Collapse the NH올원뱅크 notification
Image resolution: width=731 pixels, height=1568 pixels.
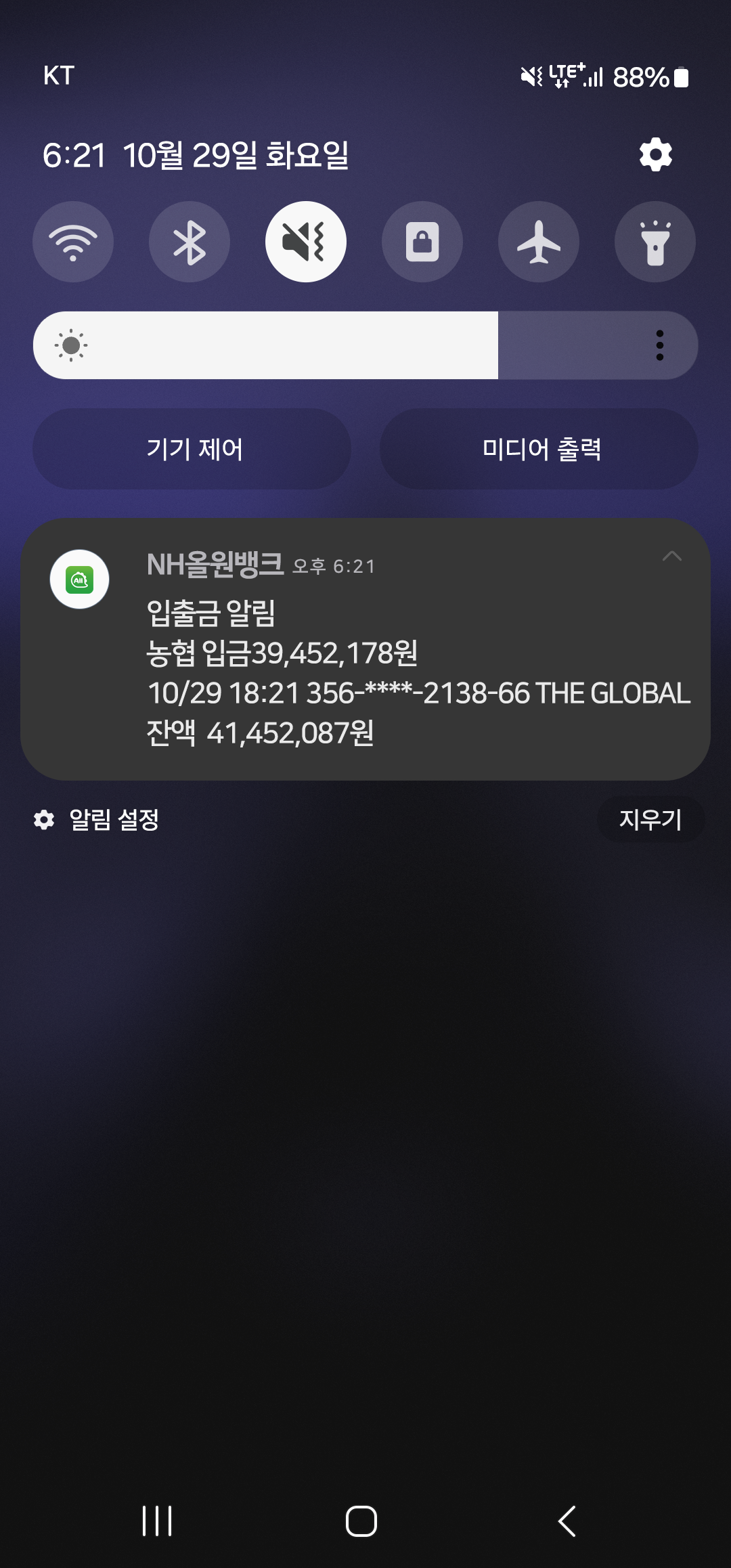click(x=671, y=557)
